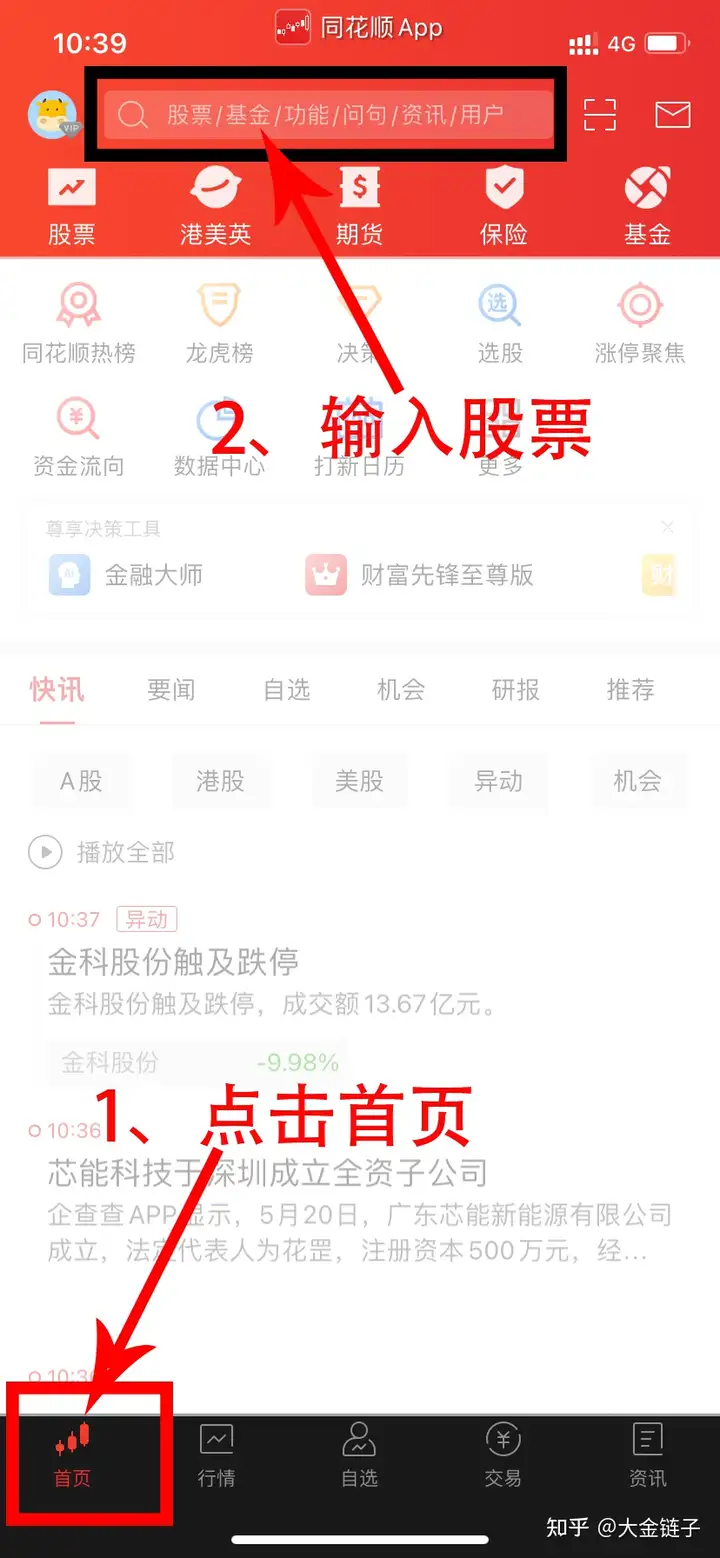Open the 基金 section
The width and height of the screenshot is (720, 1558).
pos(647,206)
